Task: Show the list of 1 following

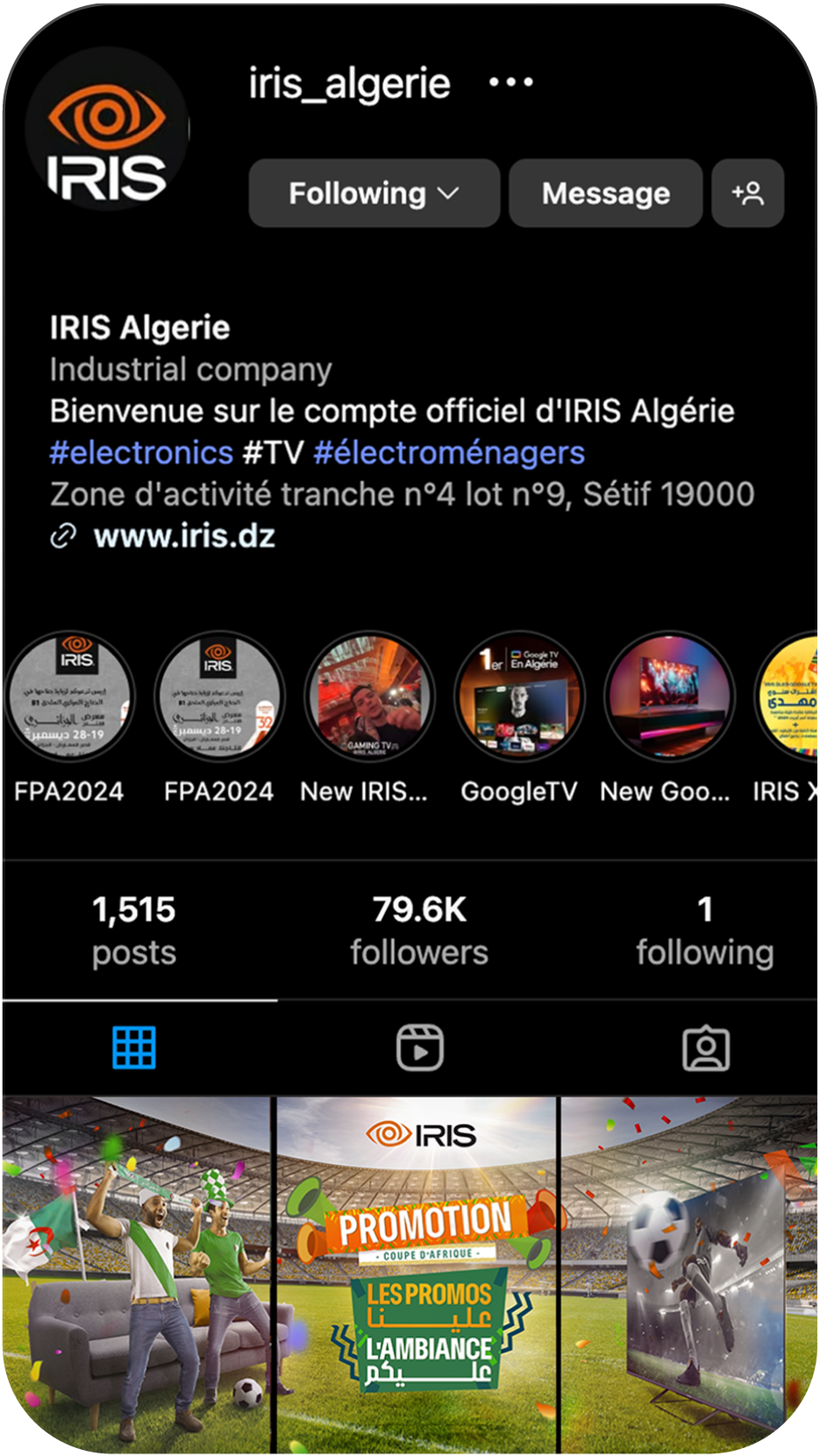Action: point(704,930)
